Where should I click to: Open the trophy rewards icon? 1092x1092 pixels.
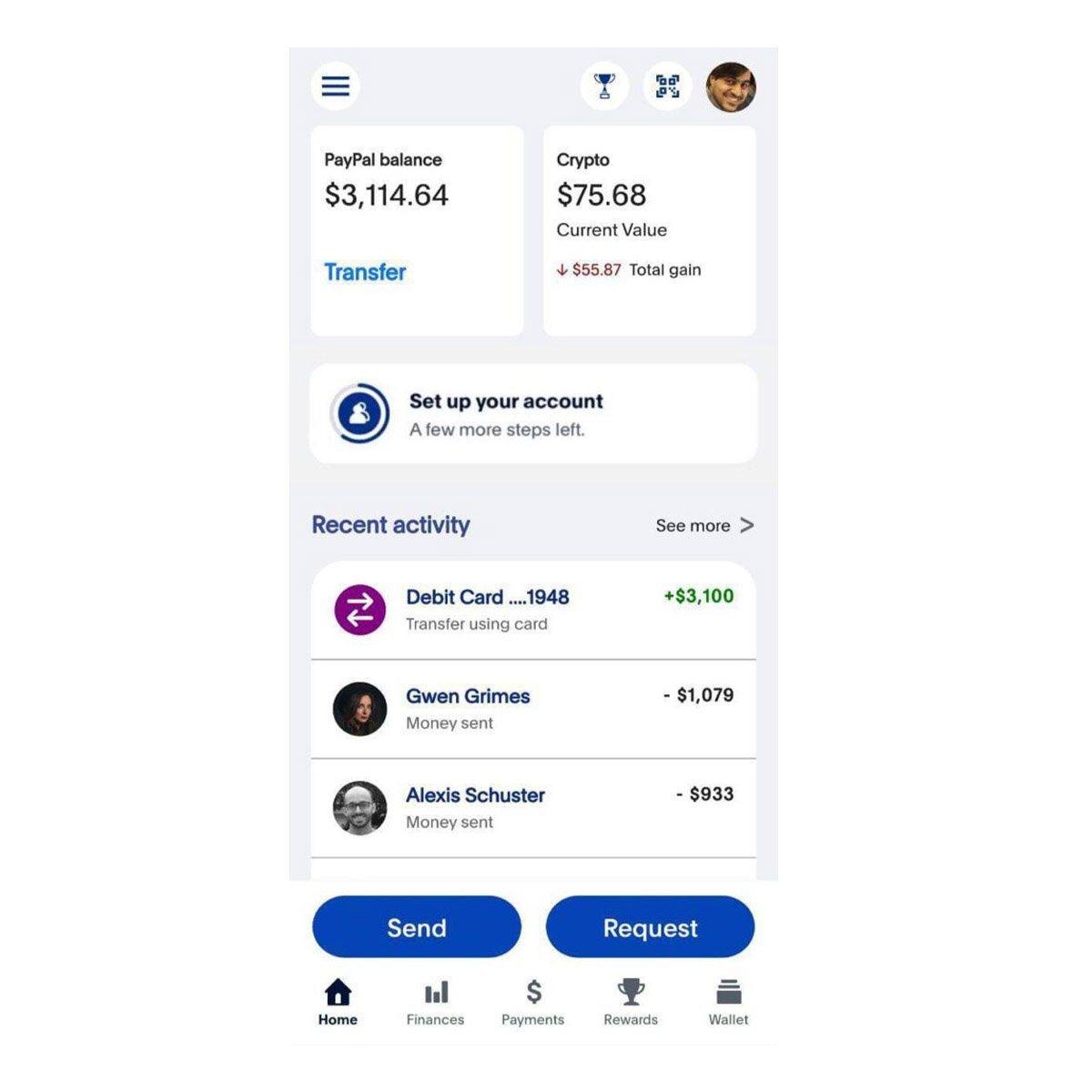click(604, 86)
